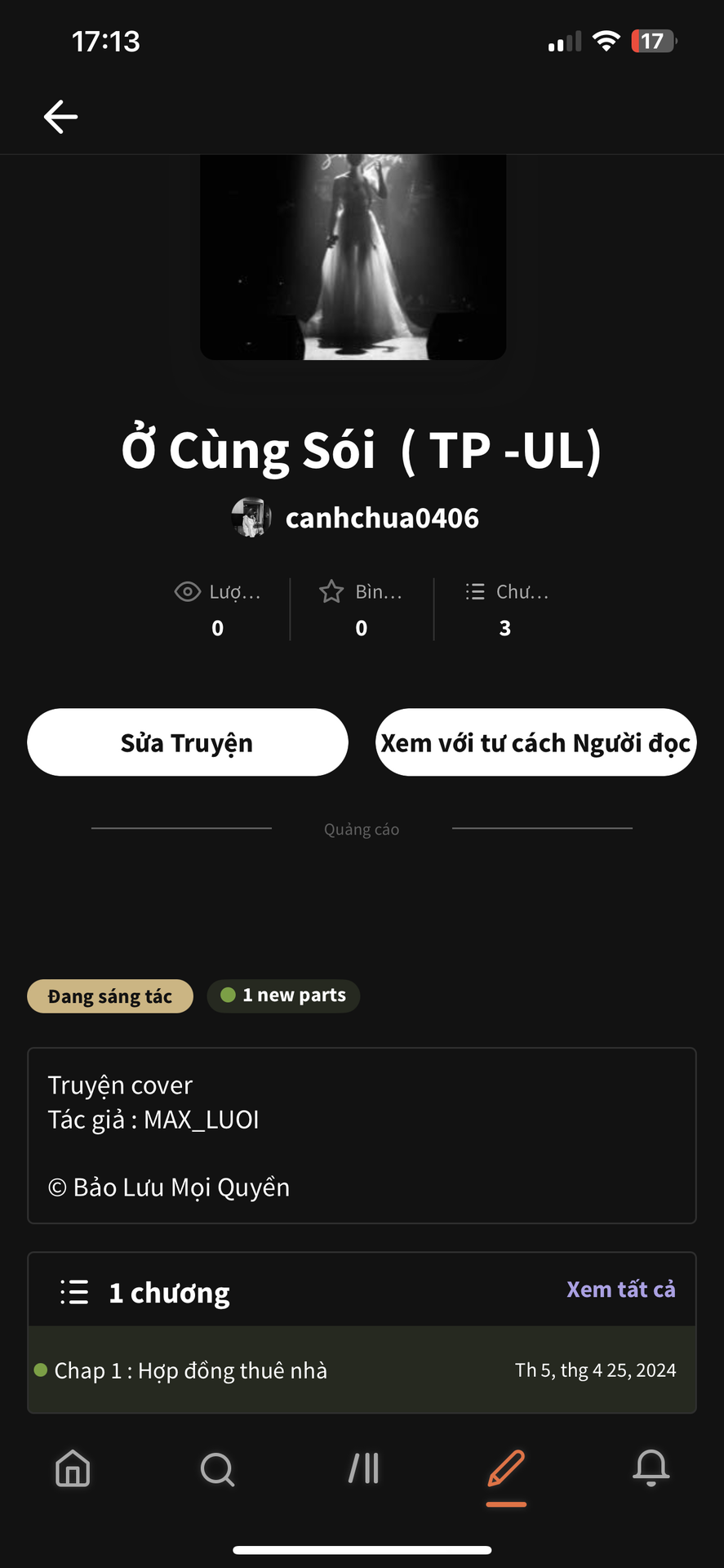This screenshot has width=724, height=1568.
Task: Open Xem tất cả chapters link
Action: coord(620,1290)
